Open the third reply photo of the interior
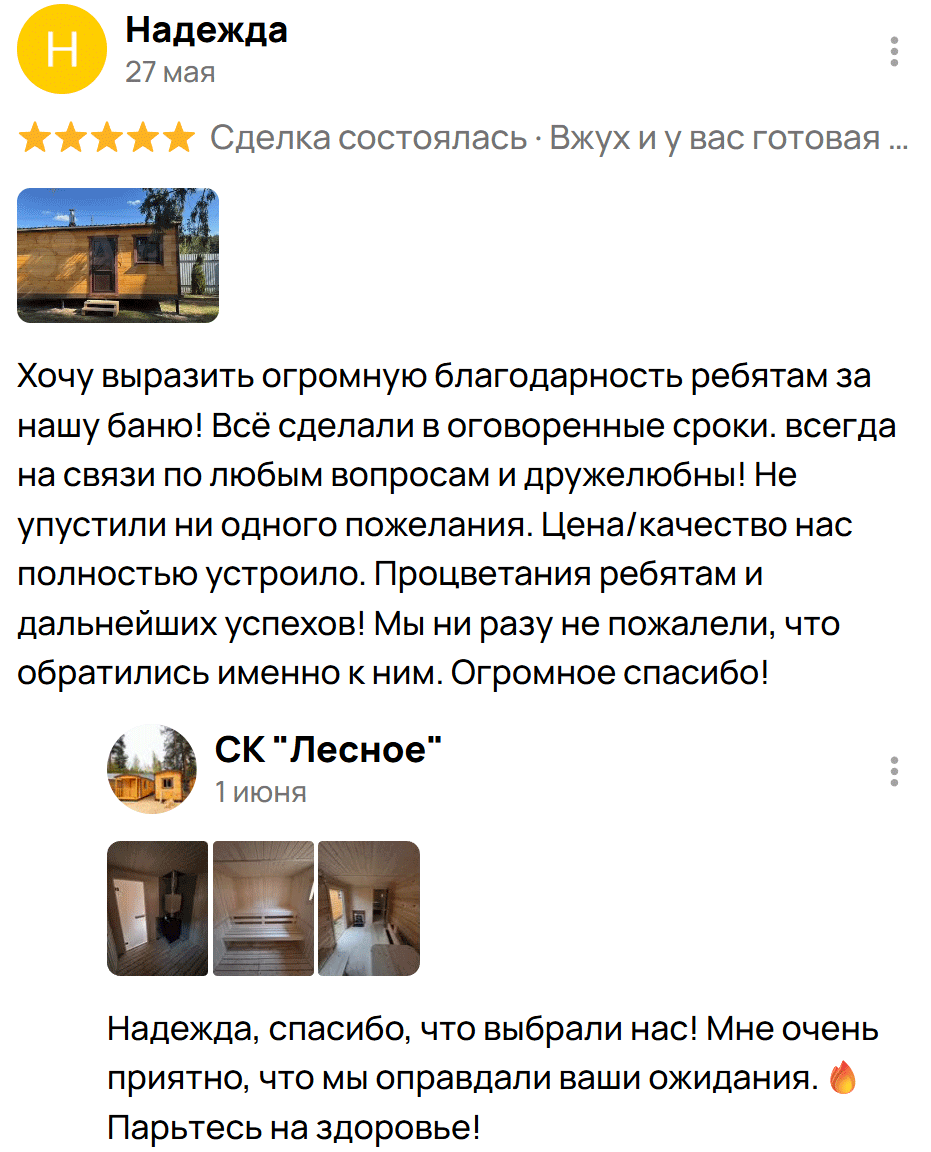 pyautogui.click(x=369, y=908)
